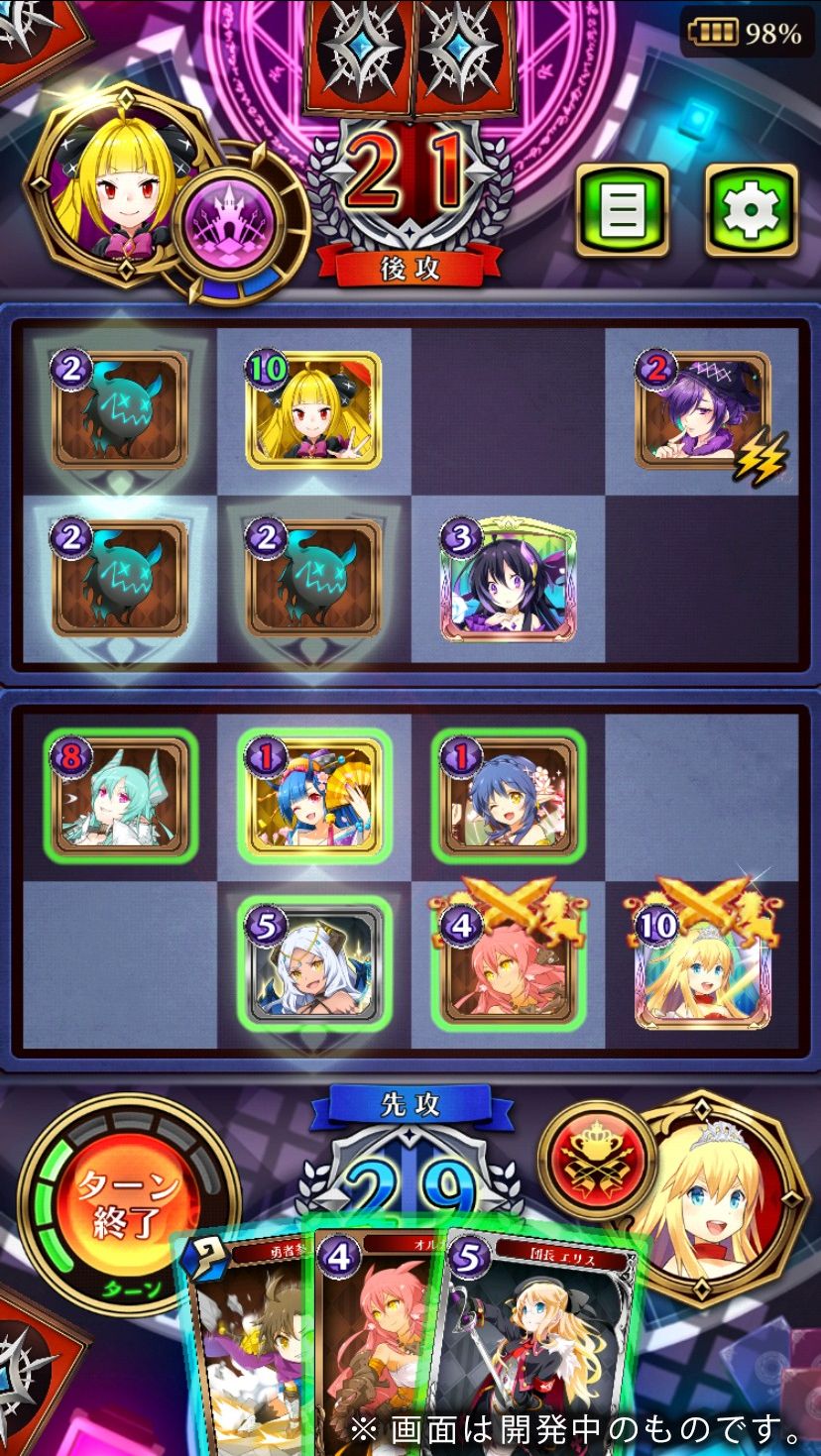Image resolution: width=821 pixels, height=1456 pixels.
Task: Tap the enemy dark-haired unit with 3
Action: 508,578
